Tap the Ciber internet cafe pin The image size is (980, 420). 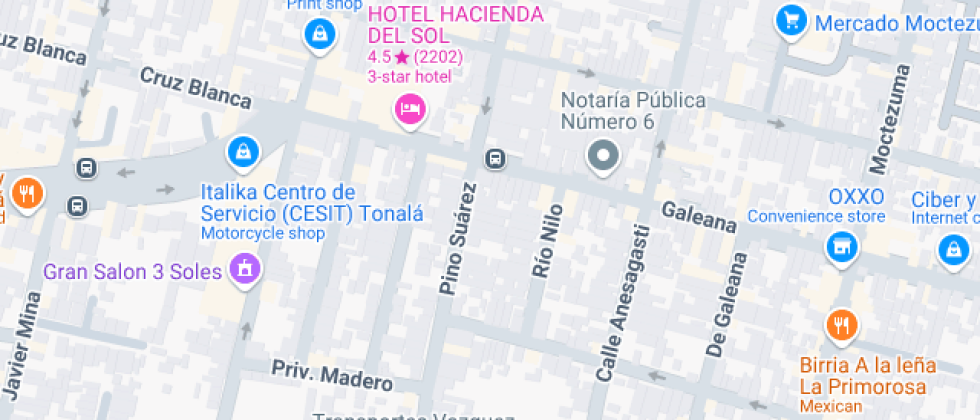pos(953,248)
